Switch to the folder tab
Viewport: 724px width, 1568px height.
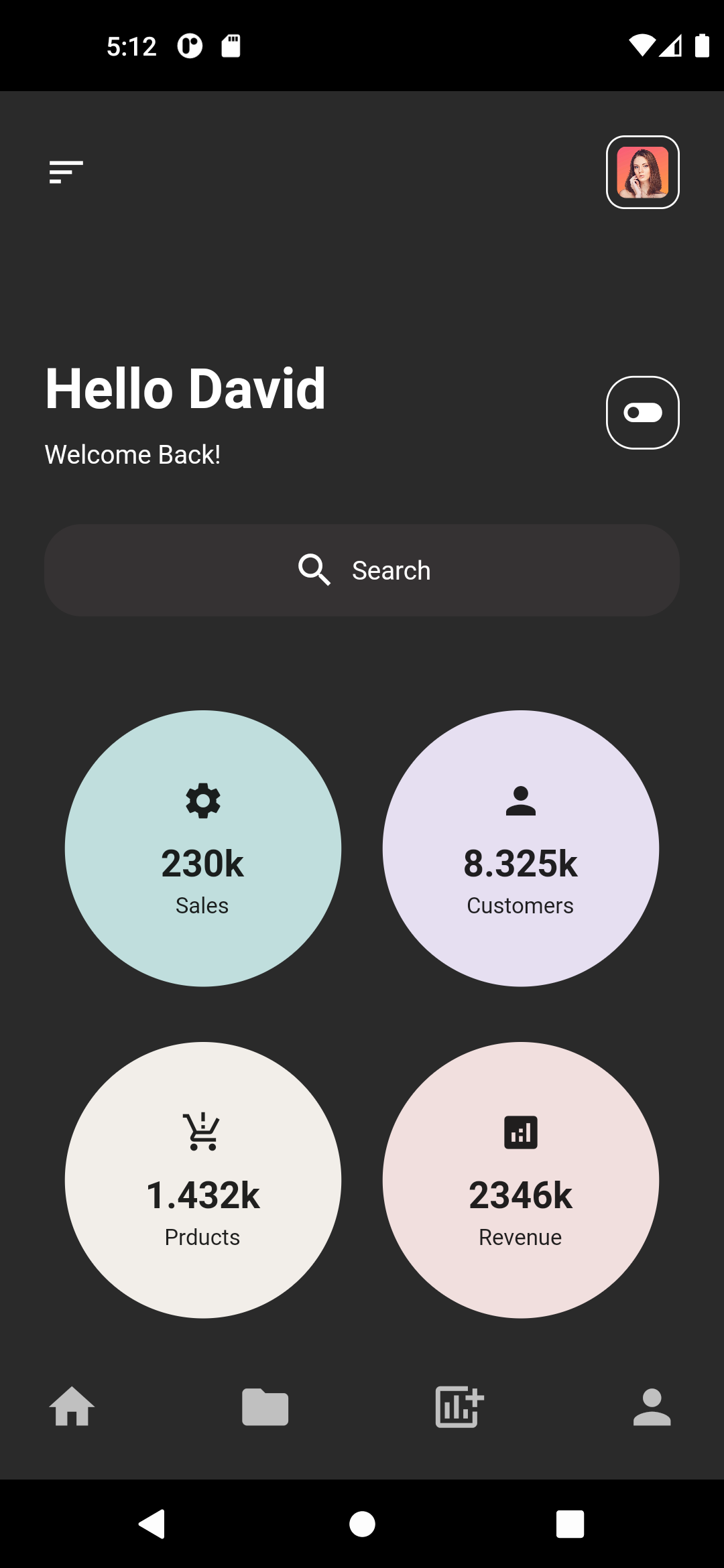pos(265,1407)
